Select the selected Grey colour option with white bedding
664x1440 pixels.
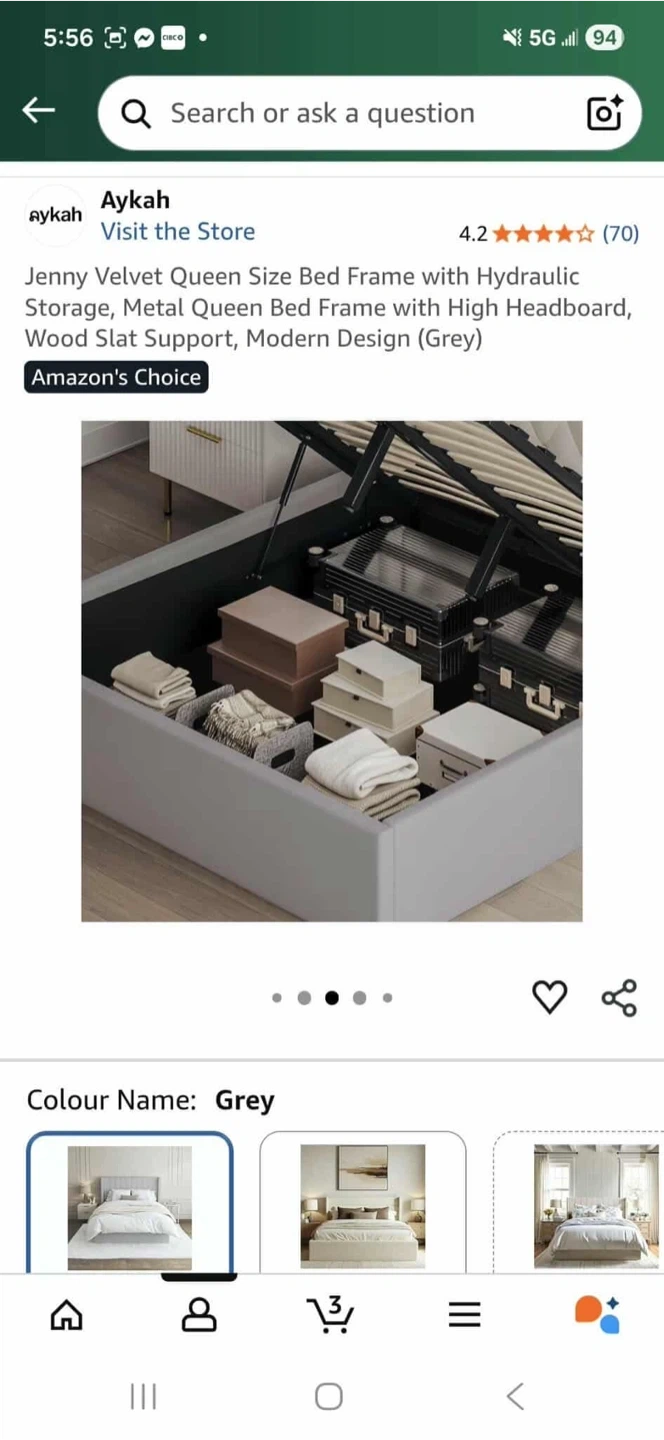pyautogui.click(x=130, y=1203)
